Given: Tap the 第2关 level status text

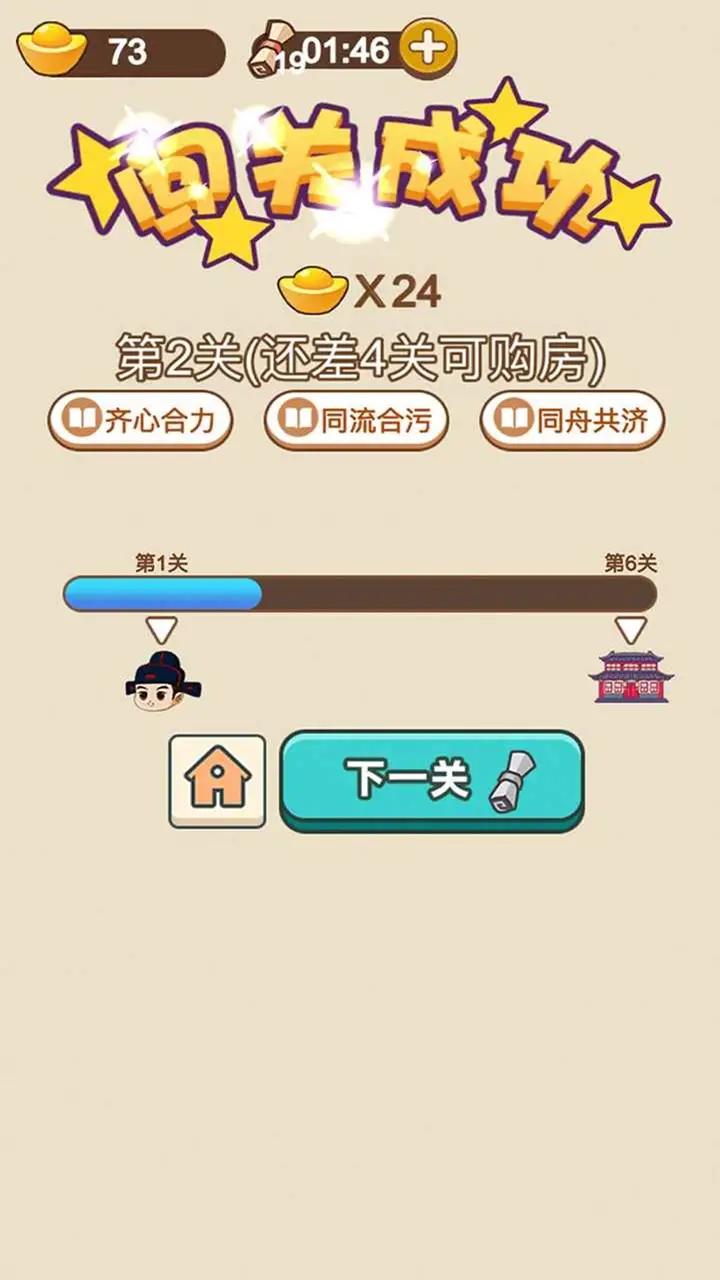Looking at the screenshot, I should [360, 355].
